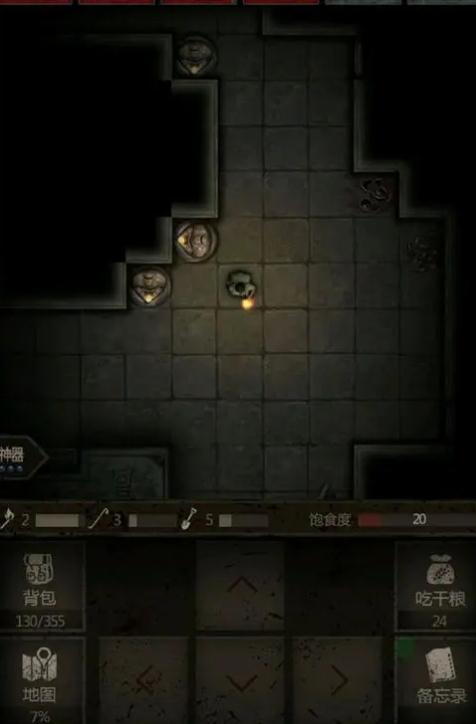Viewport: 476px width, 724px height.
Task: Eat dry rations with 吃干粮
Action: click(x=438, y=585)
